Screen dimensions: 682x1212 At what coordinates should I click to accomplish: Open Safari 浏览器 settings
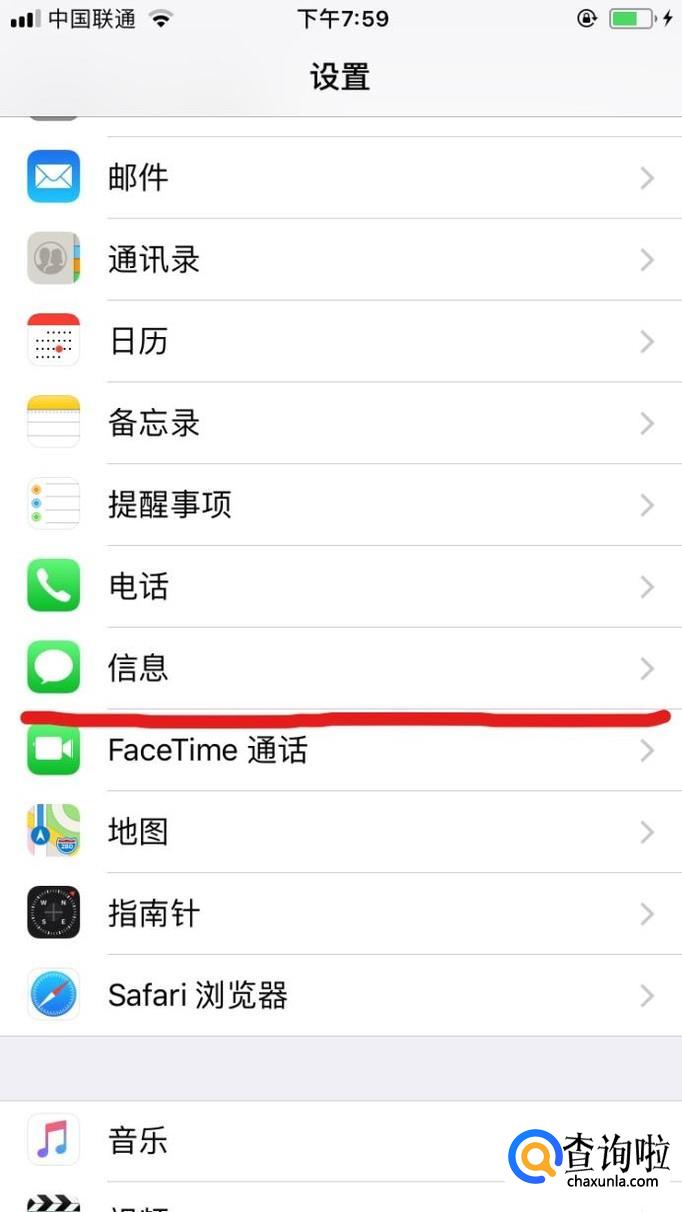pos(341,996)
